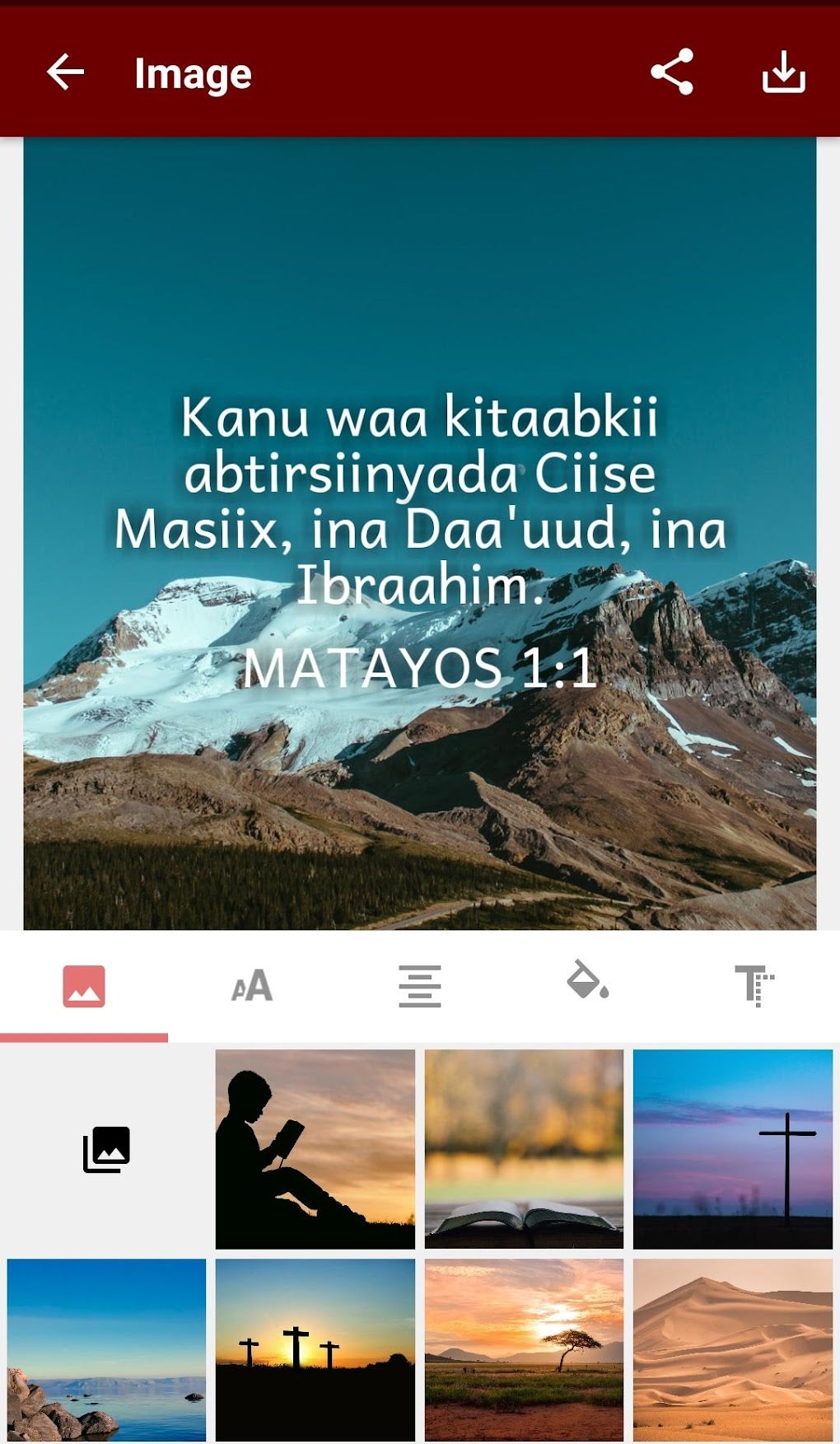Open the font size tab
This screenshot has width=840, height=1444.
point(252,986)
